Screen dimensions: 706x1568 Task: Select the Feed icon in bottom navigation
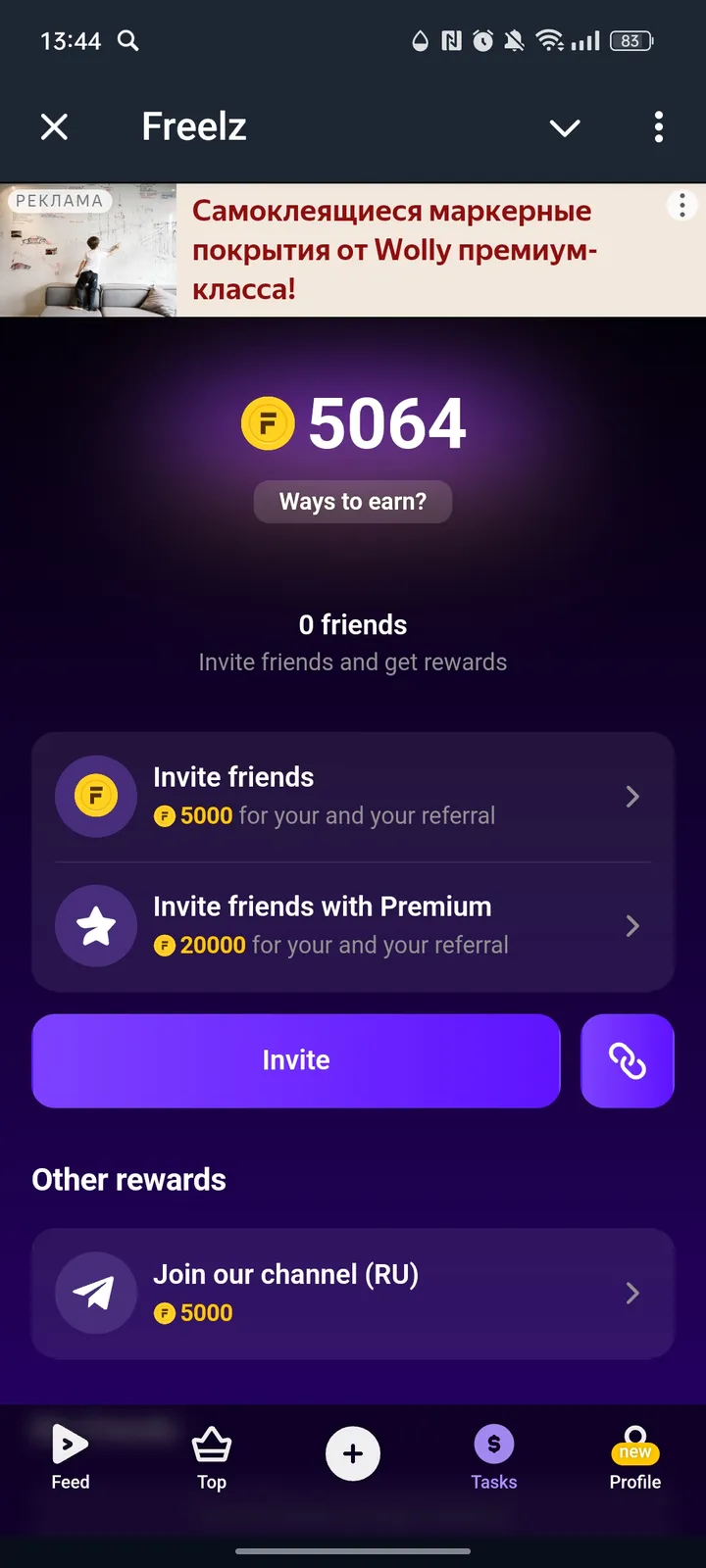[x=69, y=1450]
